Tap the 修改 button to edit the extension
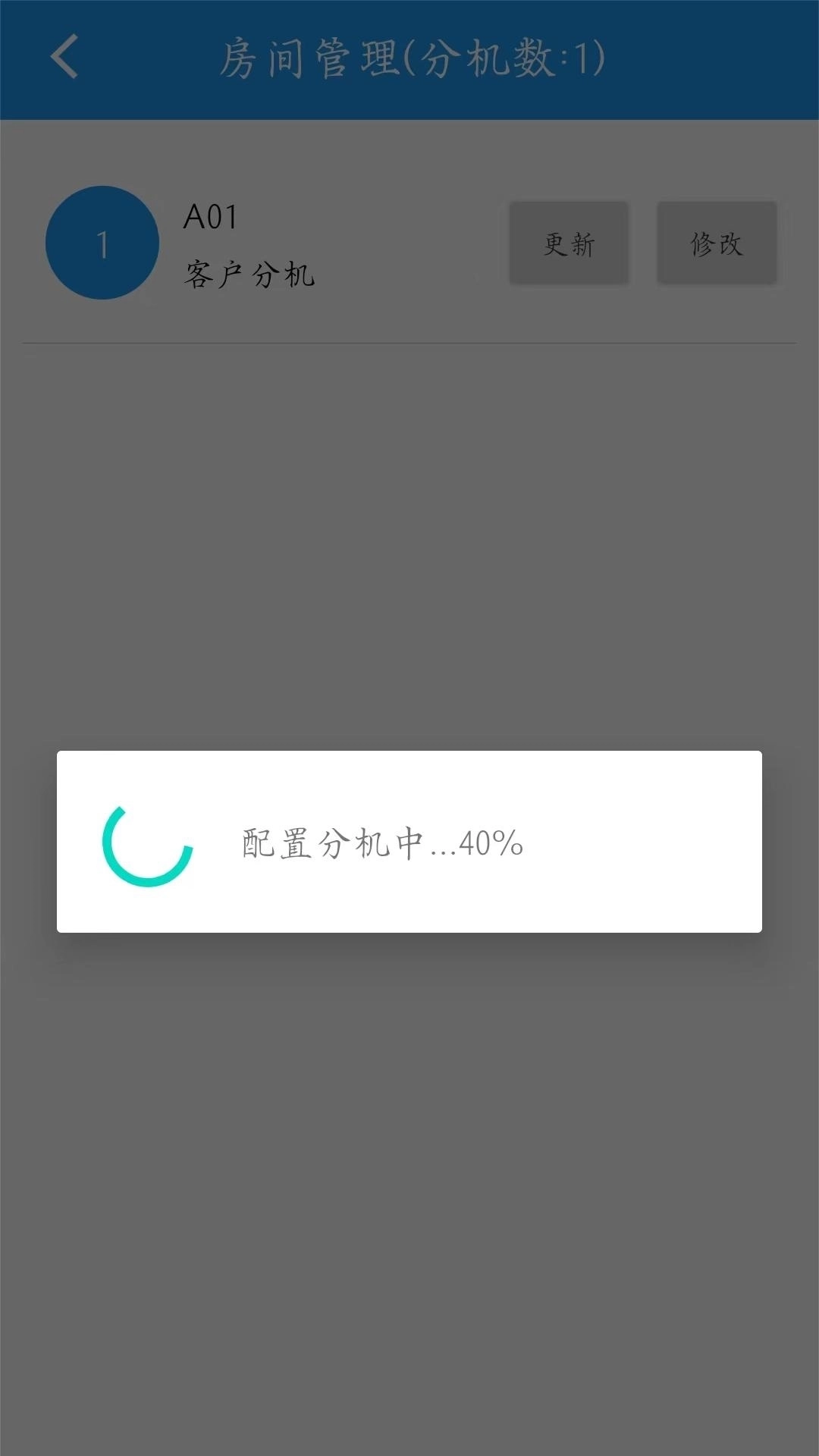The image size is (819, 1456). click(717, 243)
